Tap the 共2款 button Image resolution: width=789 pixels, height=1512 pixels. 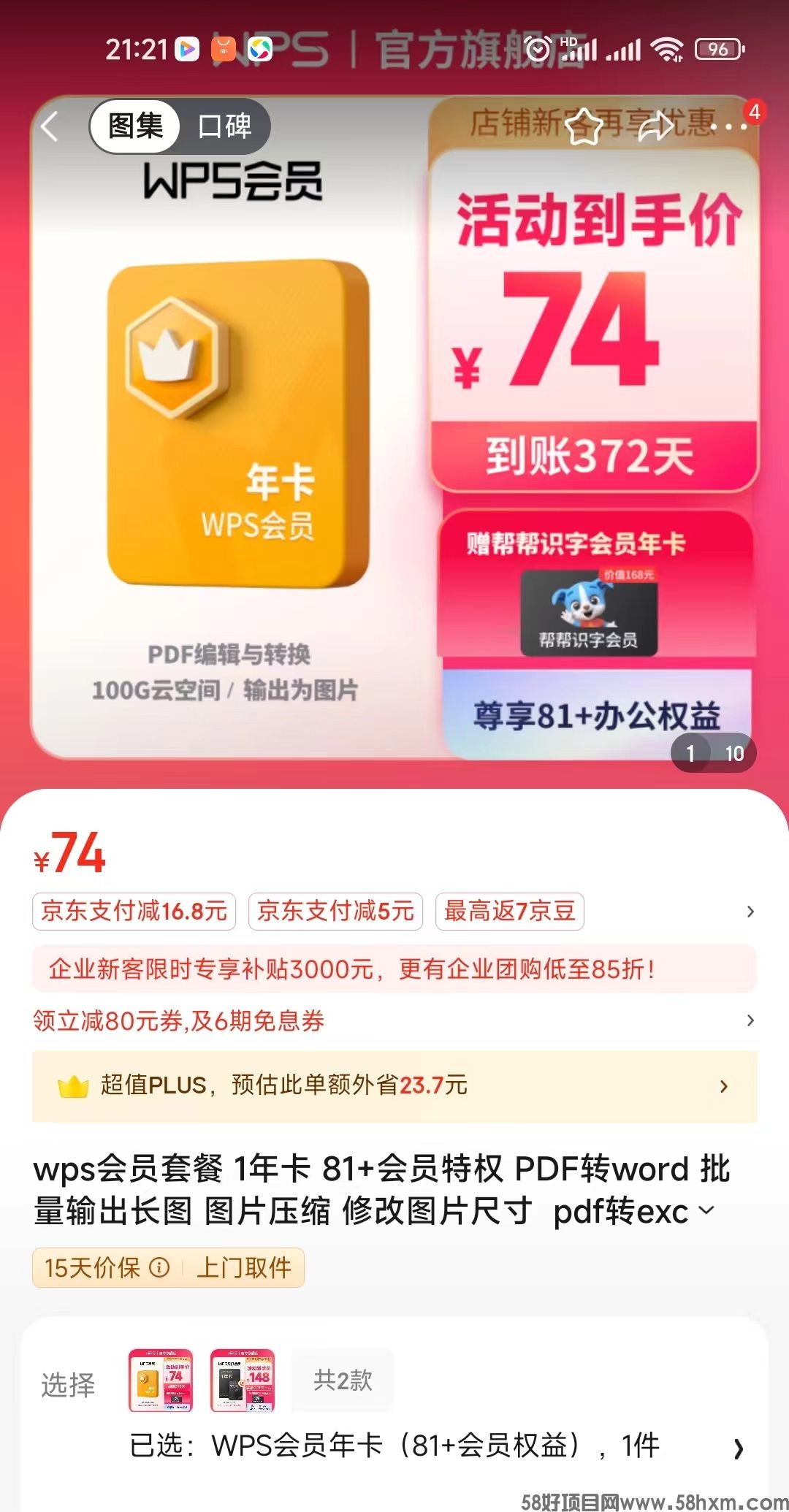(x=343, y=1380)
